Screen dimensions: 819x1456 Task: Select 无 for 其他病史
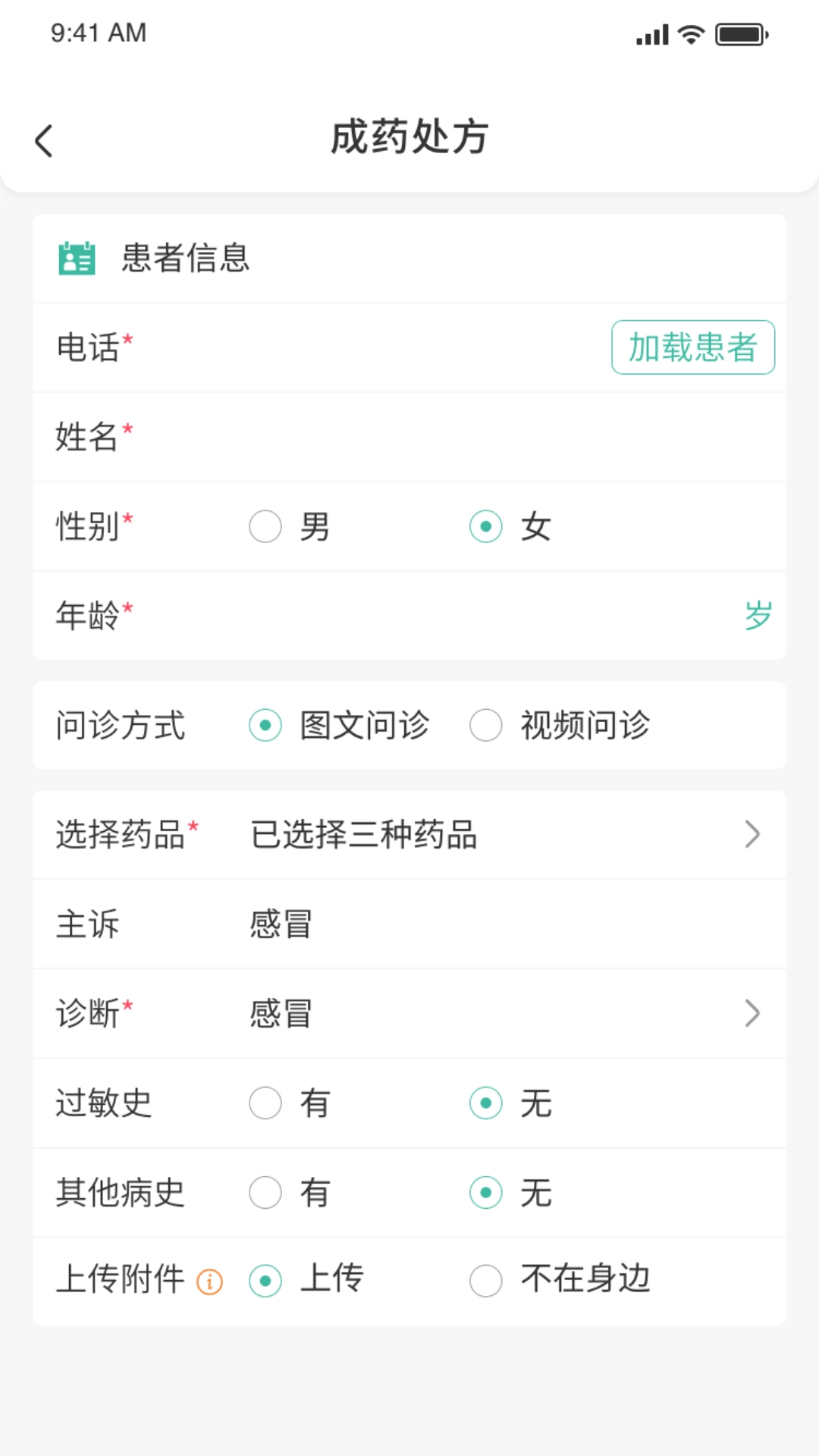click(486, 1193)
